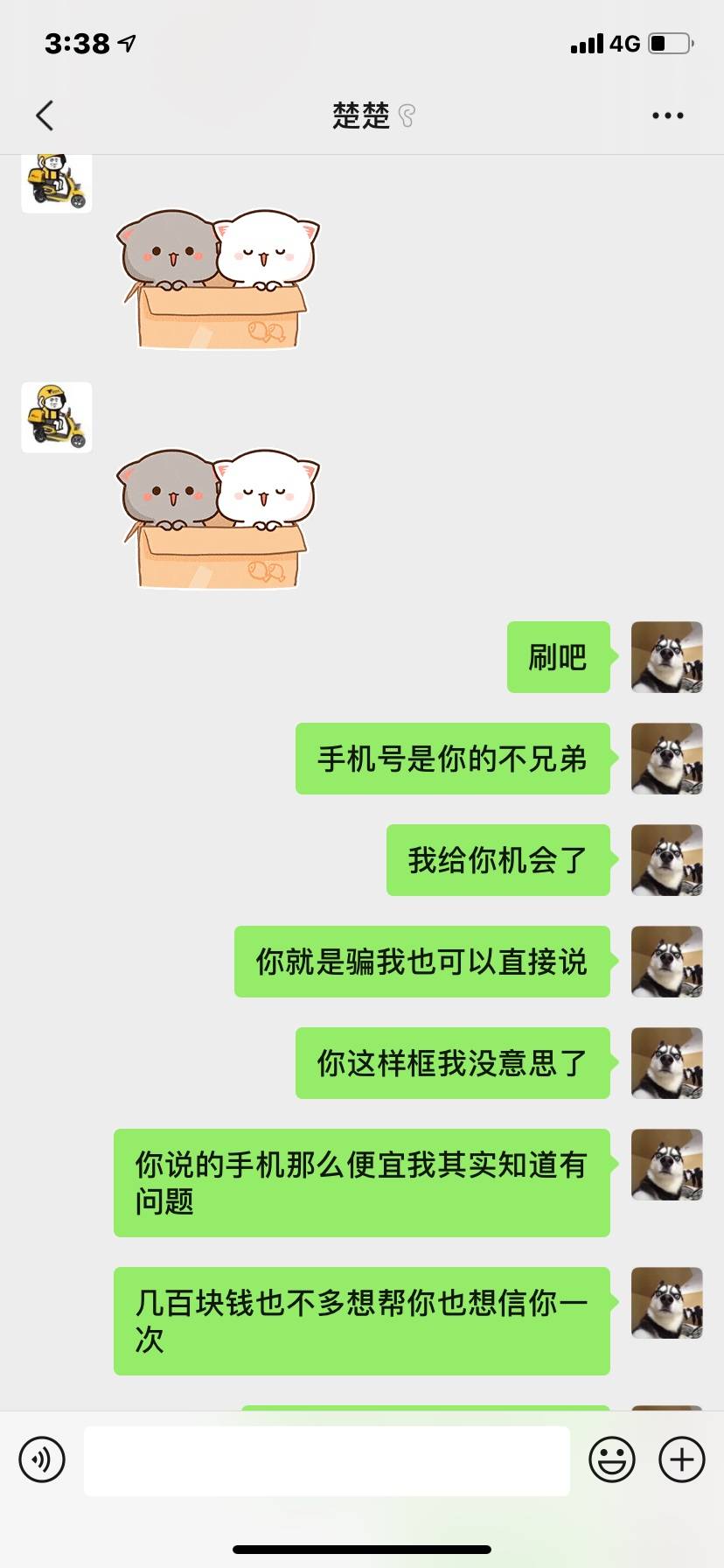Image resolution: width=724 pixels, height=1568 pixels.
Task: Open the chat info overflow menu
Action: (667, 115)
